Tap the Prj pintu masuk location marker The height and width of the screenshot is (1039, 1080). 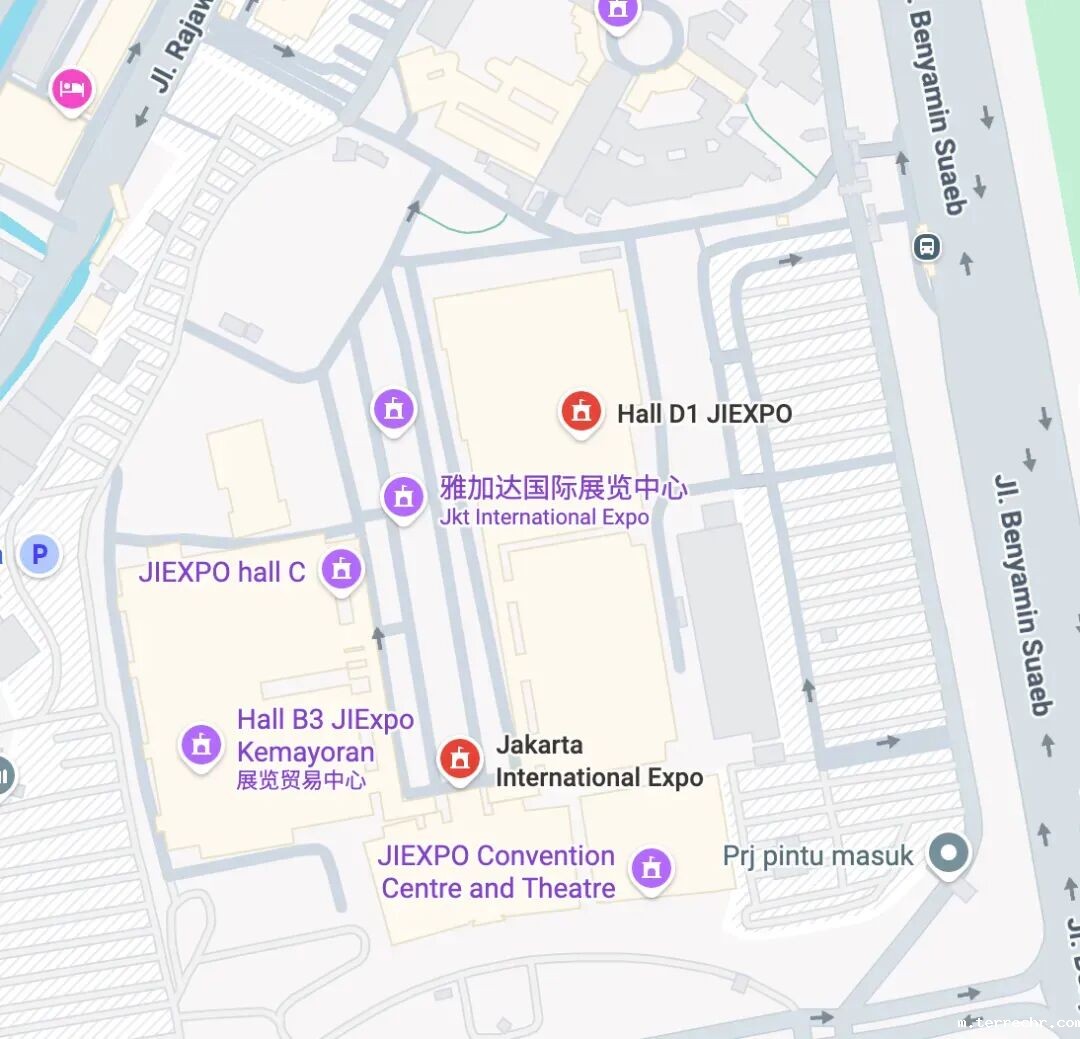[x=948, y=854]
